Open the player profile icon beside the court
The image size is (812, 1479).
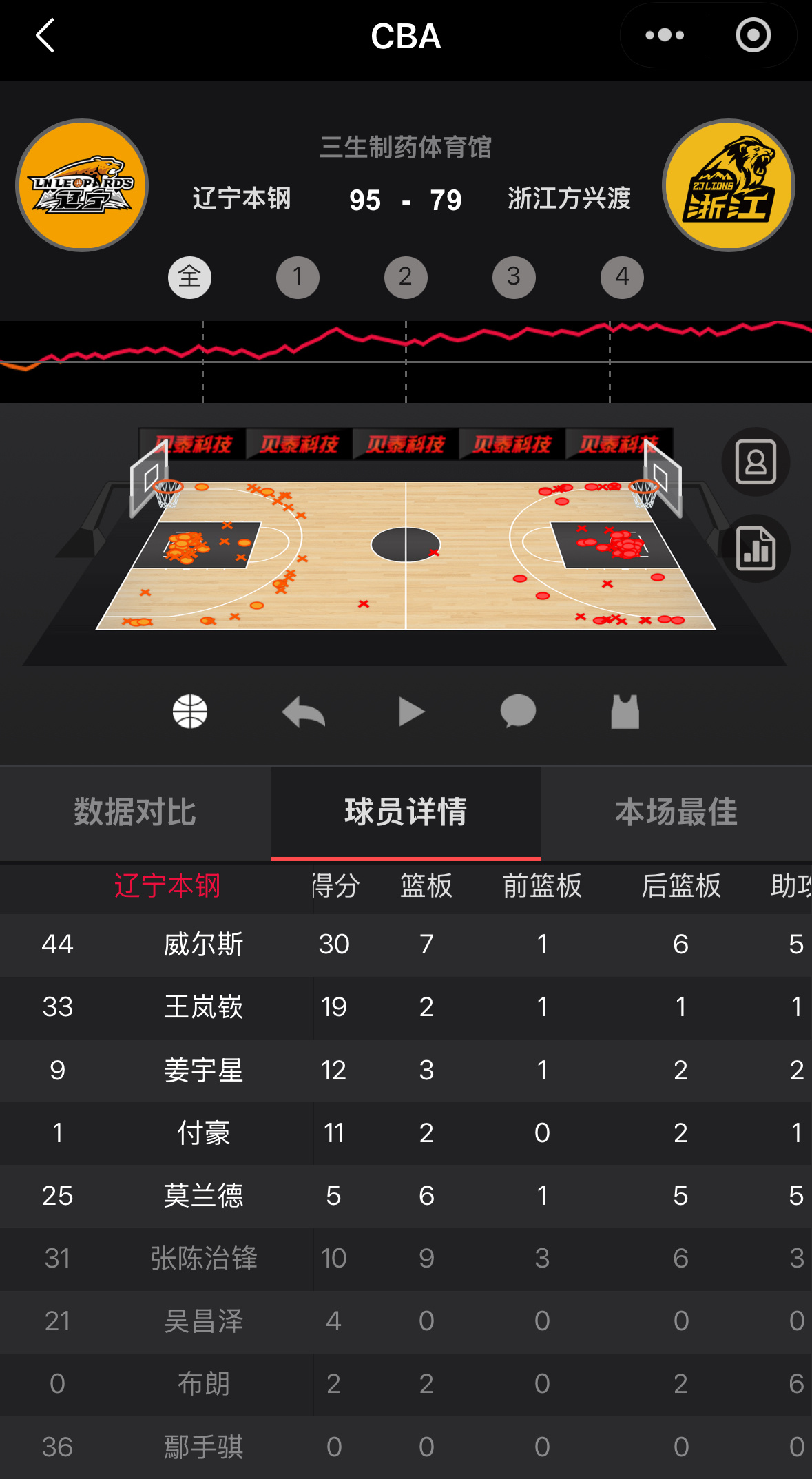pyautogui.click(x=755, y=462)
